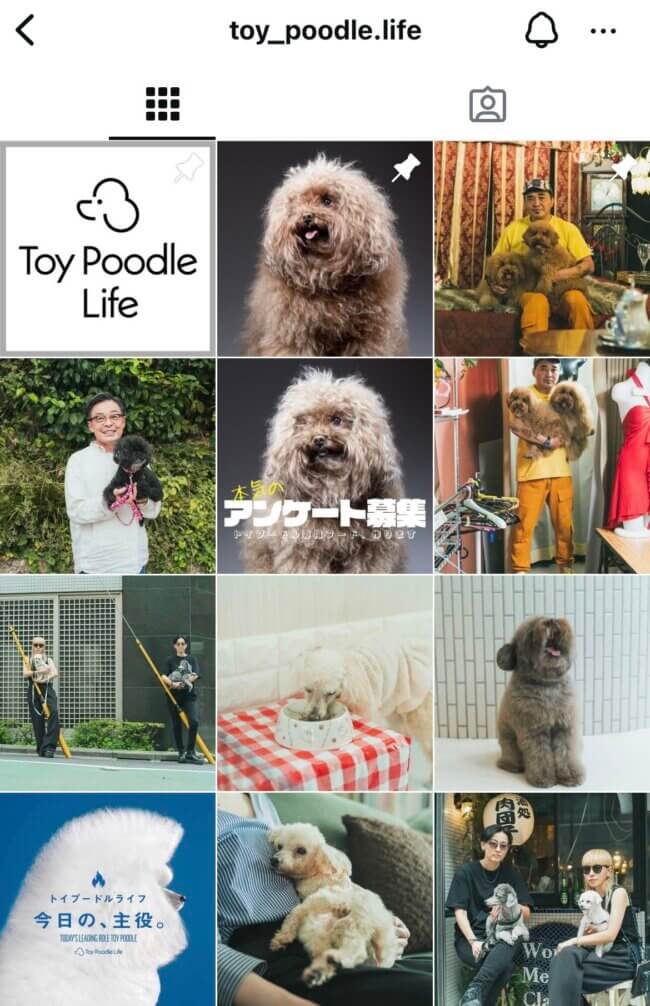Viewport: 650px width, 1006px height.
Task: Switch to the posts grid tab
Action: [x=162, y=104]
